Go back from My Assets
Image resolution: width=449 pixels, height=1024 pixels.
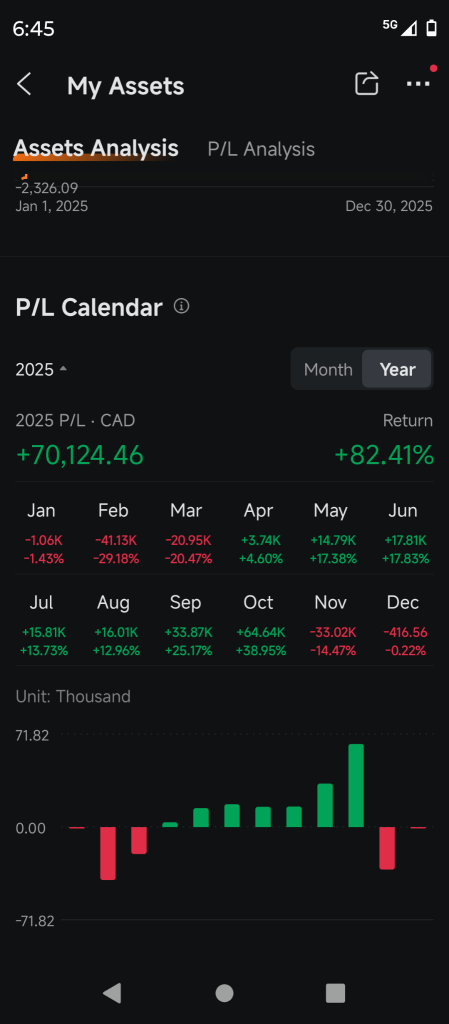pos(24,84)
